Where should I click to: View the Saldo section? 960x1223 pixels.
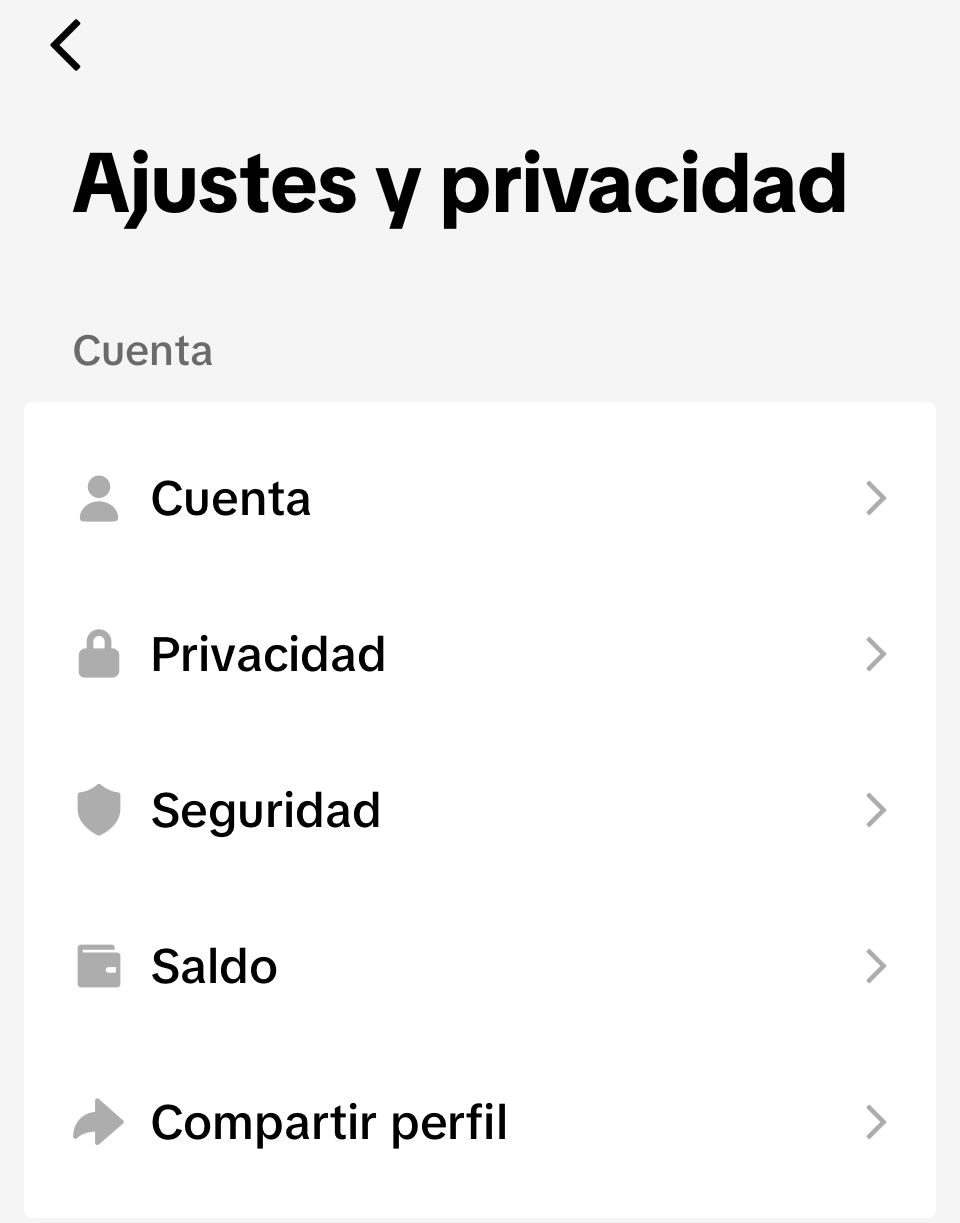point(213,967)
